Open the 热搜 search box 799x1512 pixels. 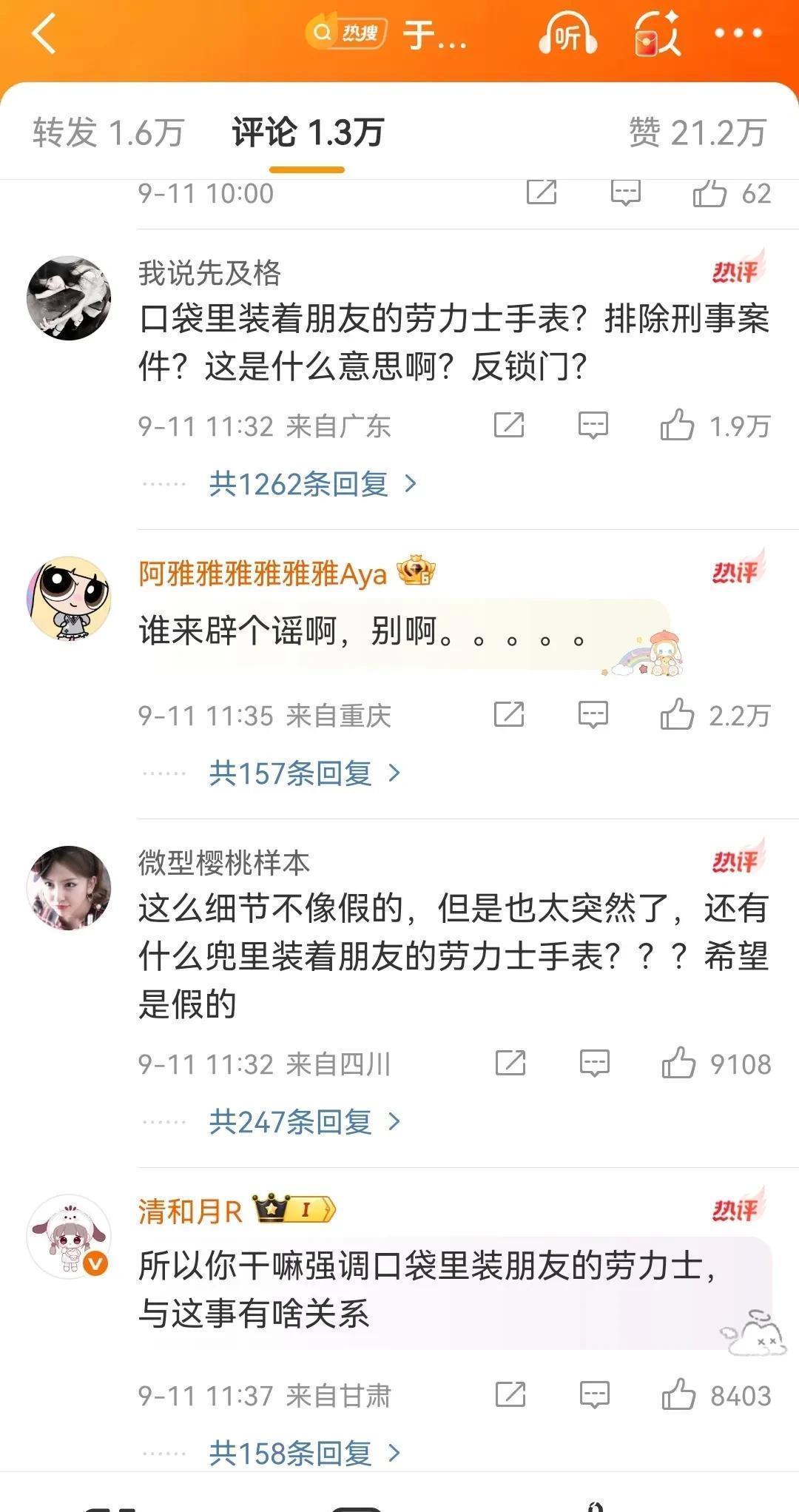[x=348, y=33]
